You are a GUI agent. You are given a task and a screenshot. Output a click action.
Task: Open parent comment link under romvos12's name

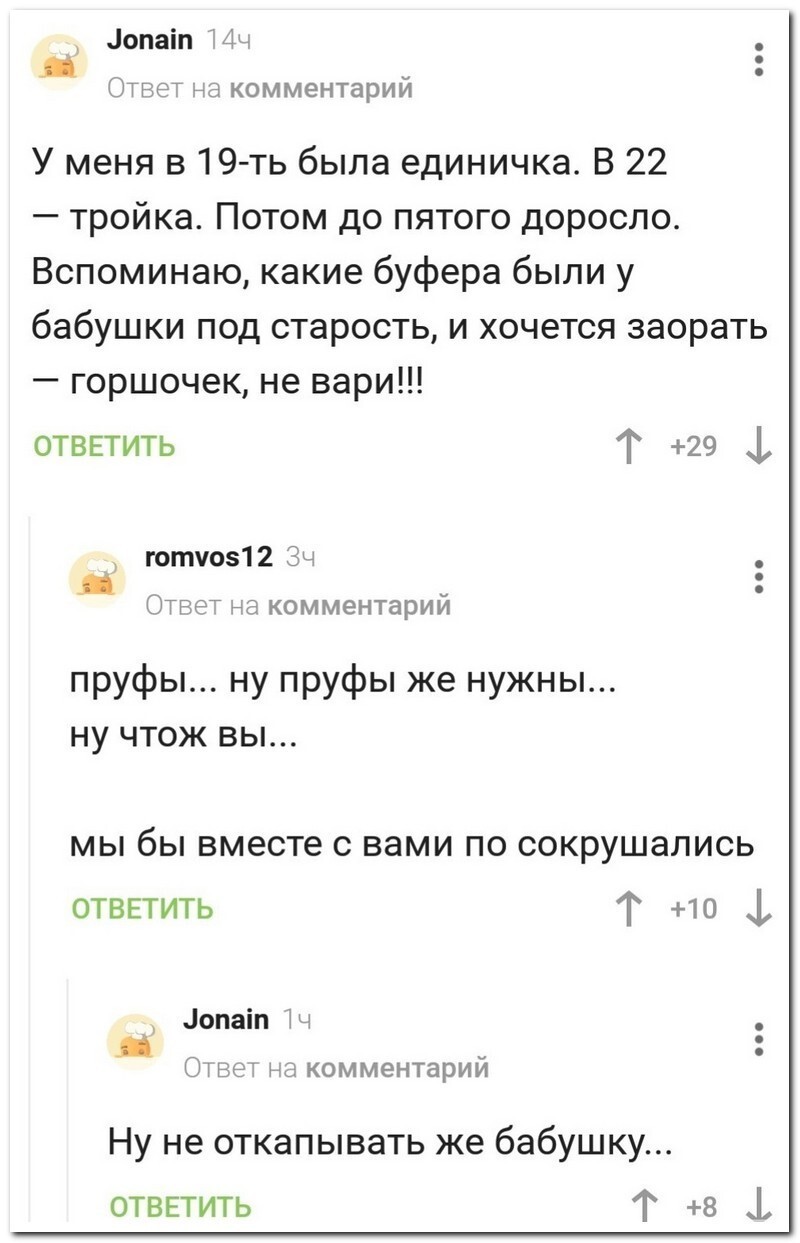click(x=360, y=605)
